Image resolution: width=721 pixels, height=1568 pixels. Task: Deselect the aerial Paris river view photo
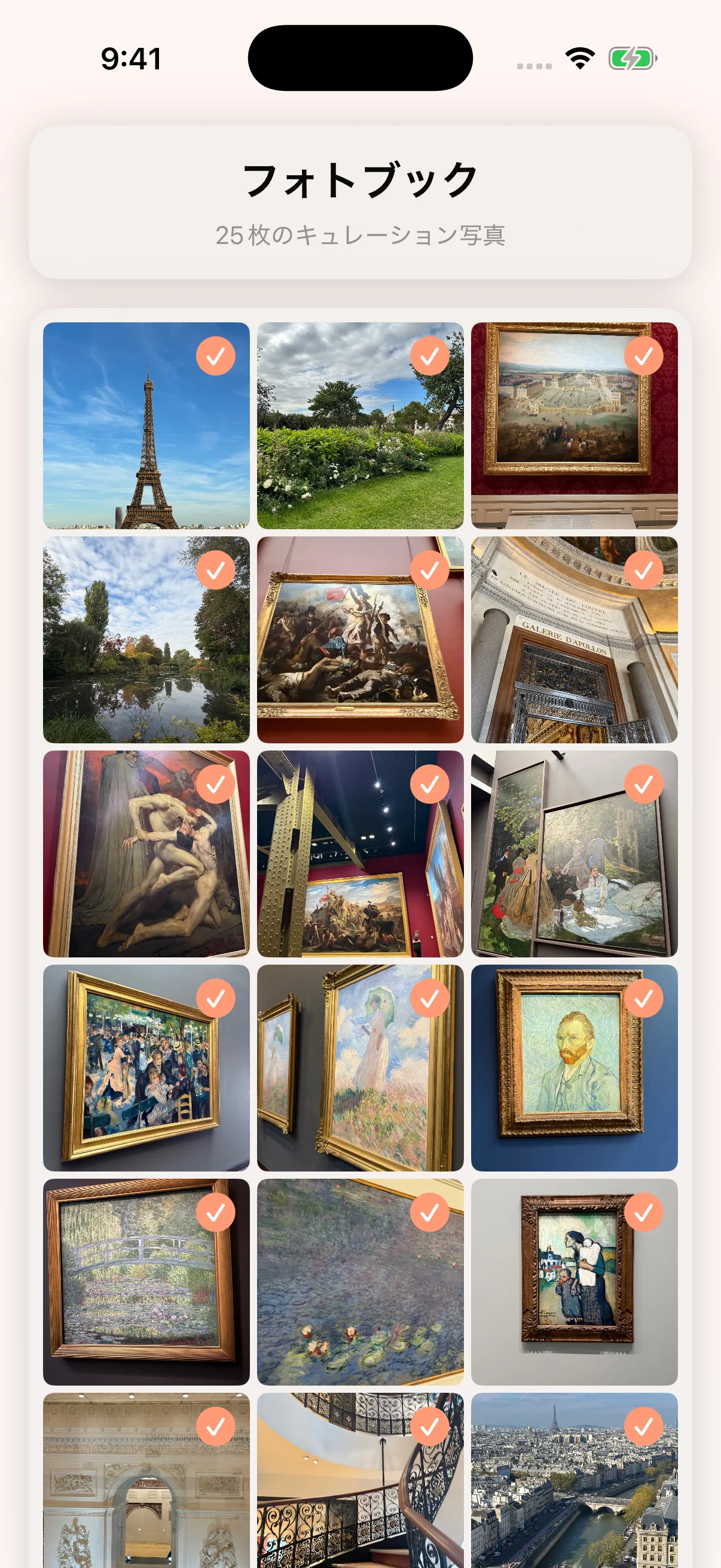coord(644,1427)
